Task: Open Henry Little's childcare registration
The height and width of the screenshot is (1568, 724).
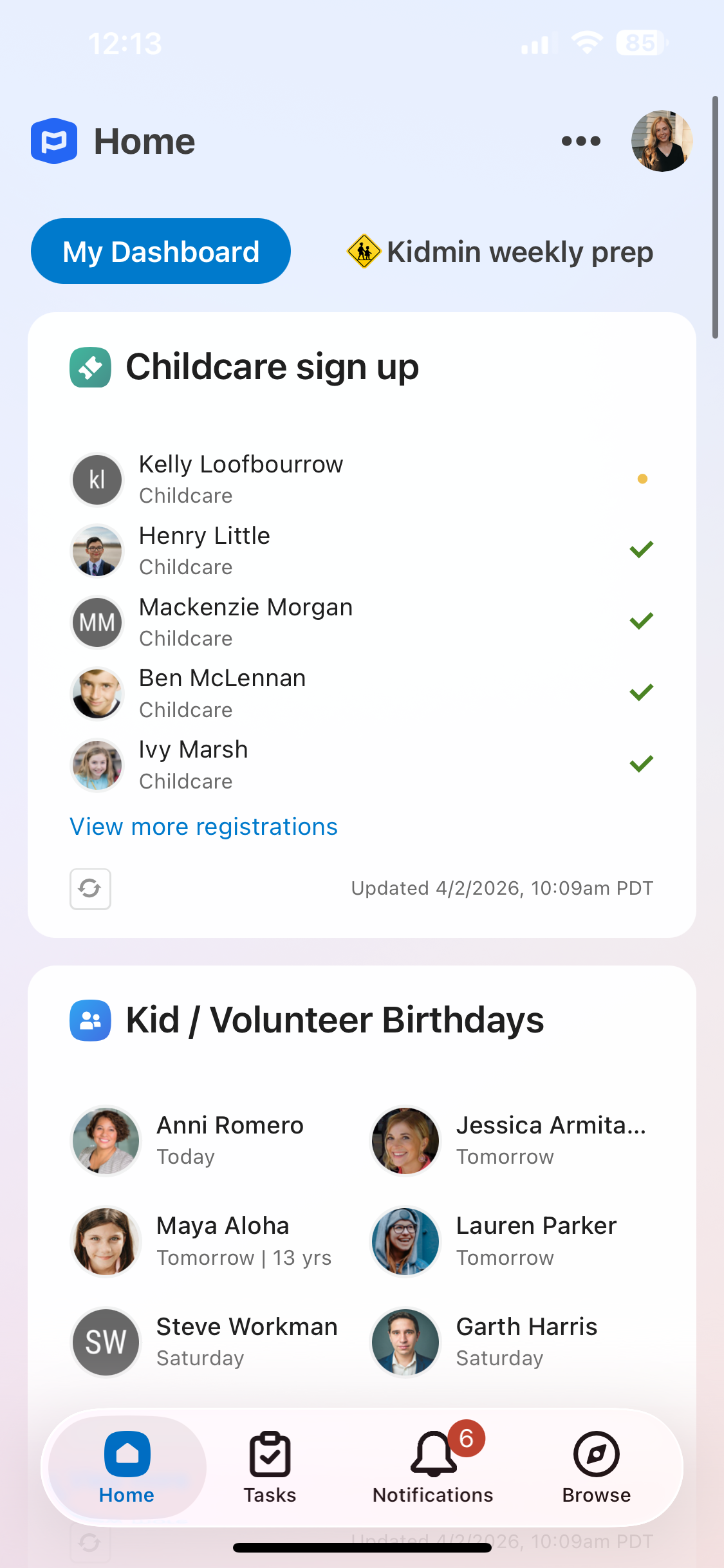Action: click(x=205, y=550)
